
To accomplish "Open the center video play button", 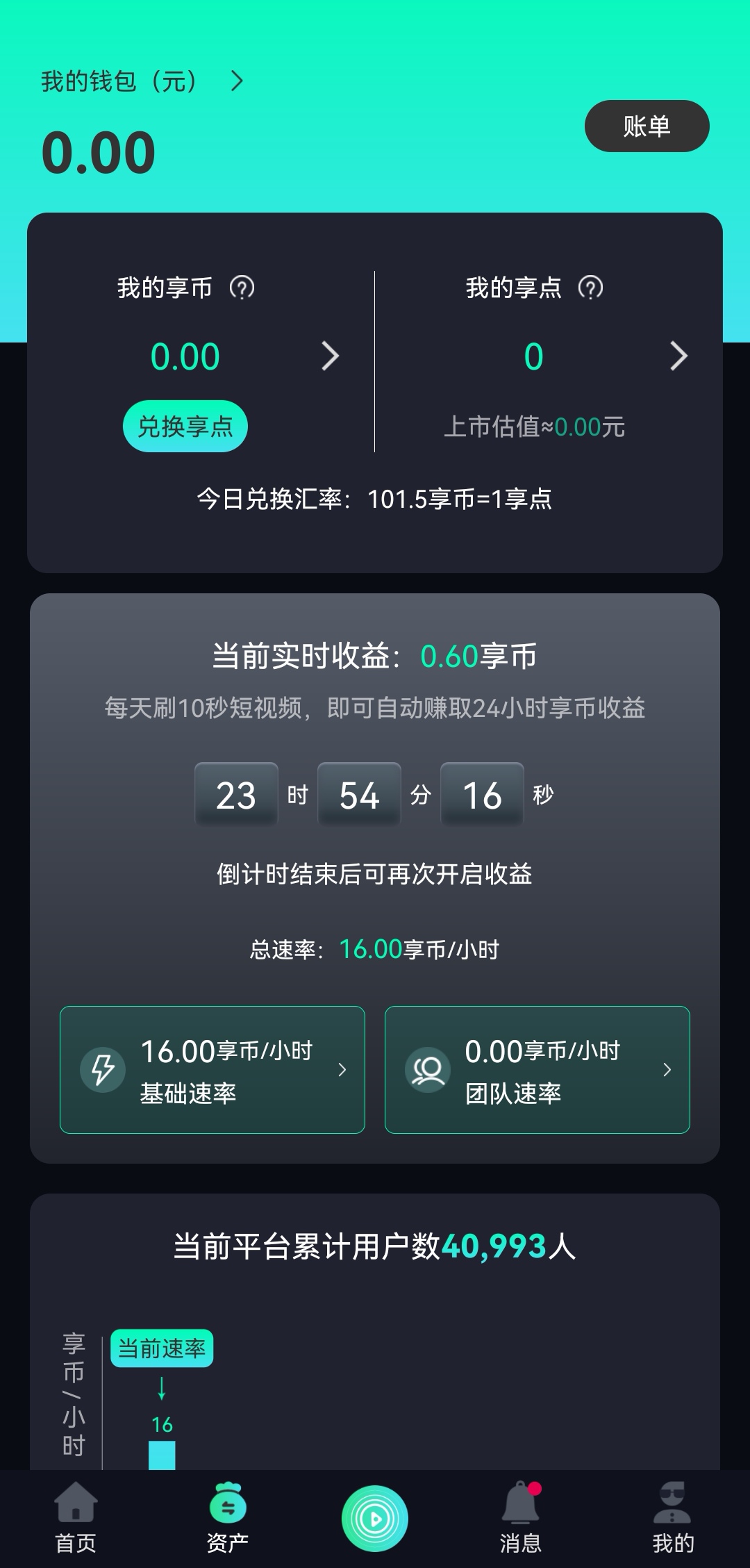I will [375, 1519].
